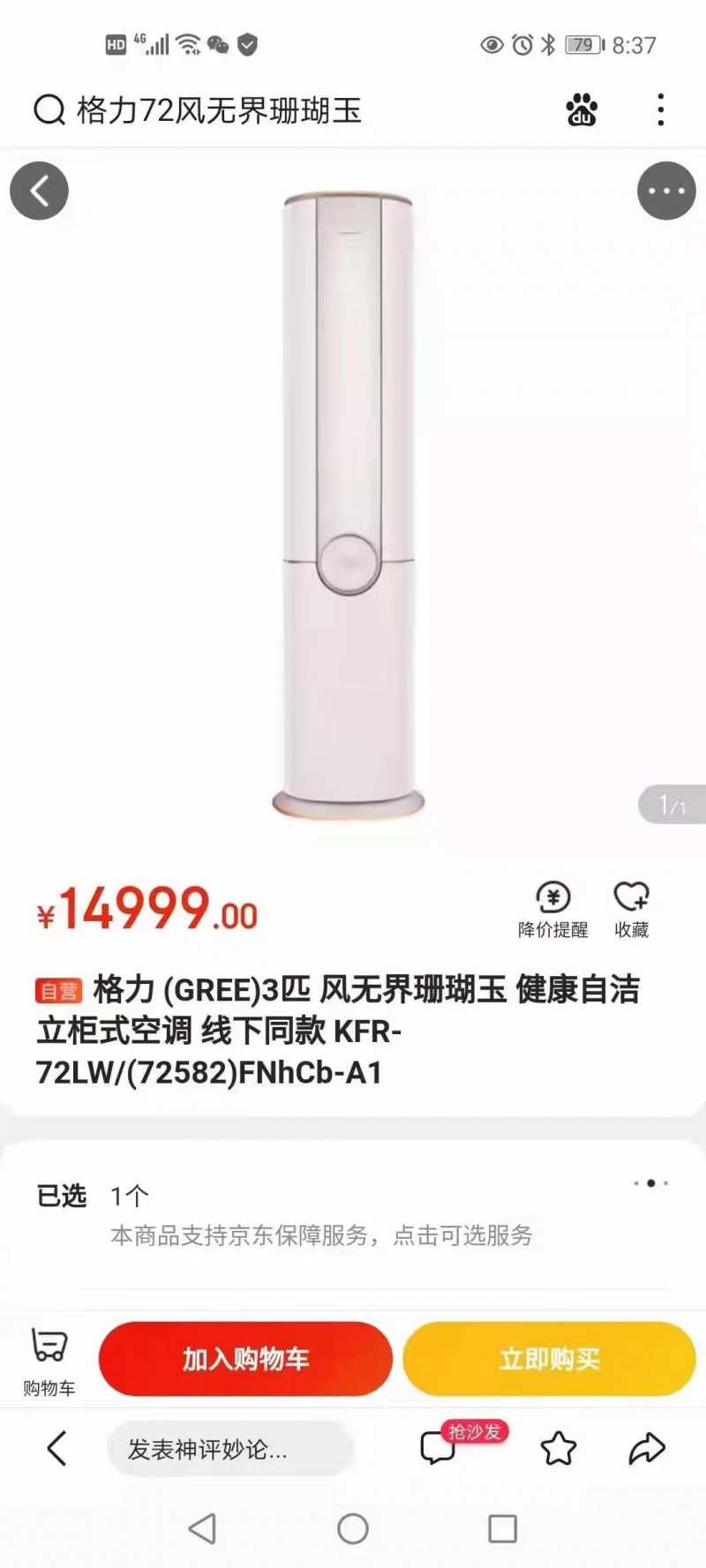Tap 立即购买 to buy now
Screen dimensions: 706x1568
pos(549,1359)
